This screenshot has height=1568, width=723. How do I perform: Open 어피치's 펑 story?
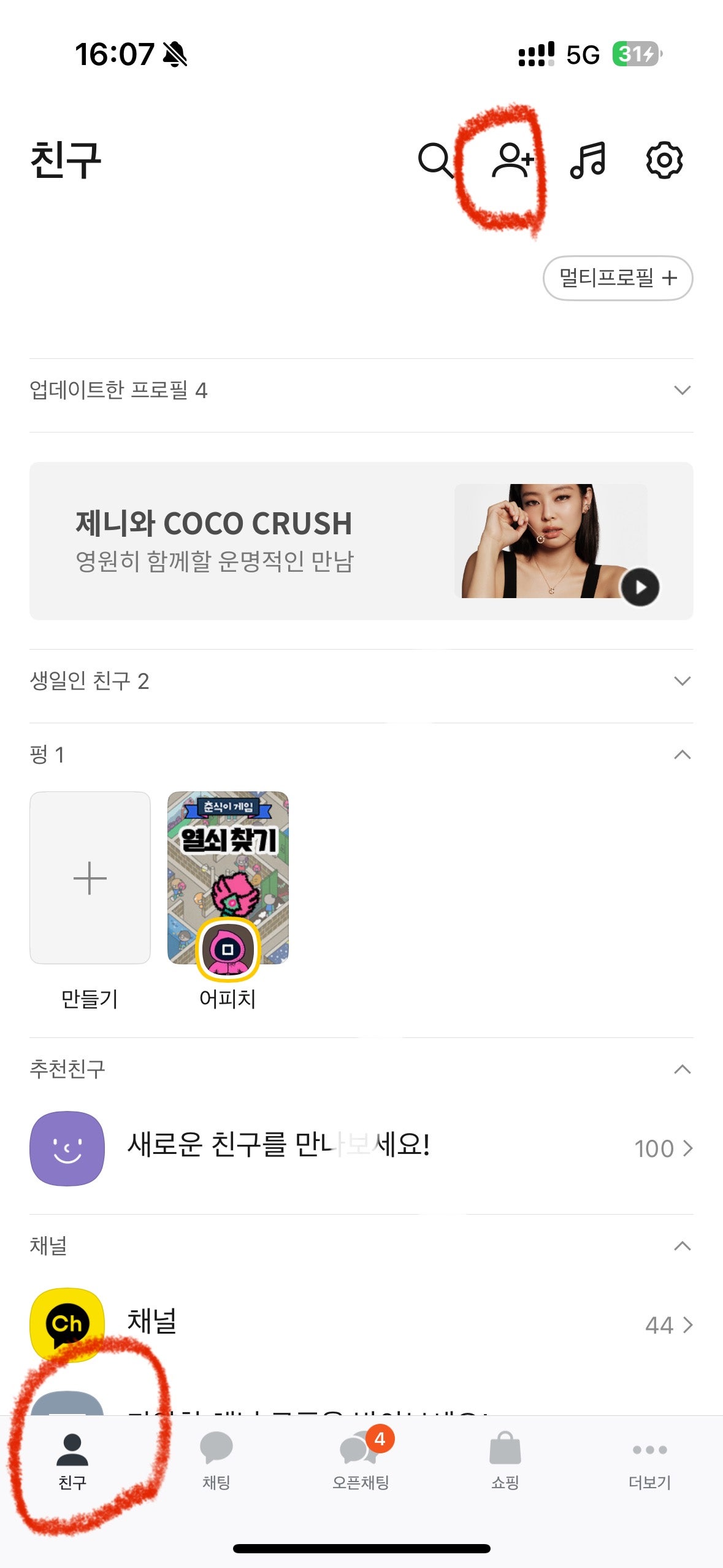click(228, 878)
